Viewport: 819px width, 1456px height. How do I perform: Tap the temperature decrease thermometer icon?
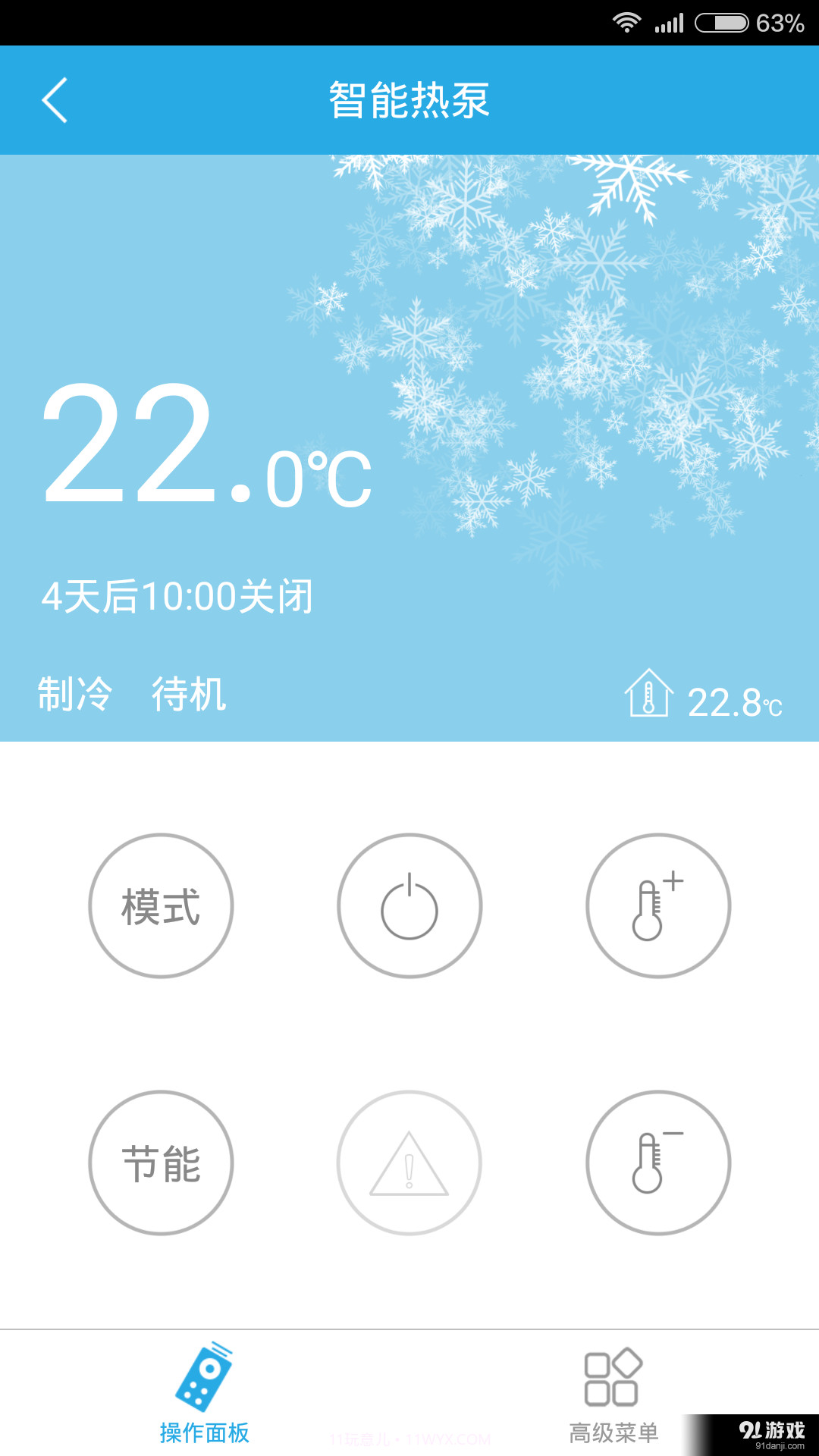click(657, 1163)
